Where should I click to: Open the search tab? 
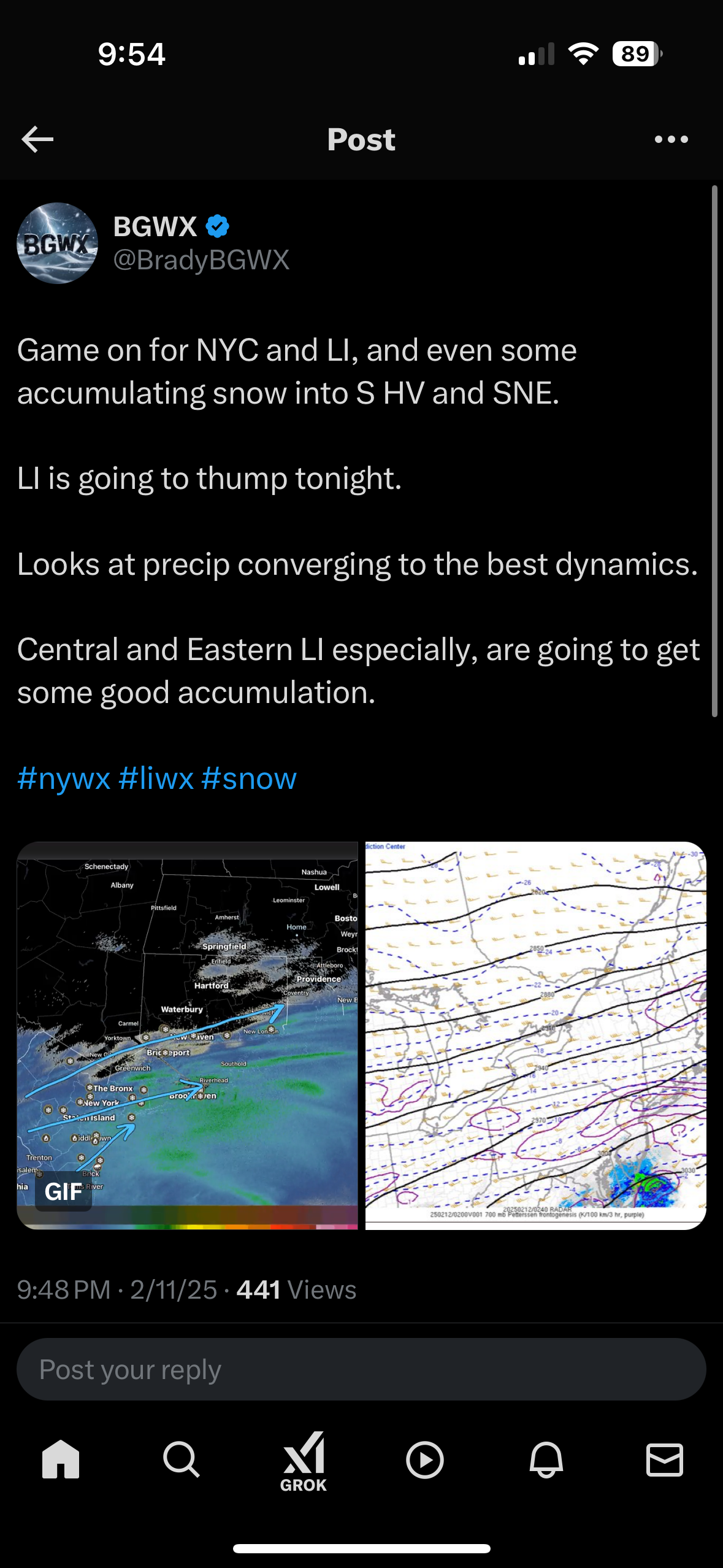[181, 1460]
